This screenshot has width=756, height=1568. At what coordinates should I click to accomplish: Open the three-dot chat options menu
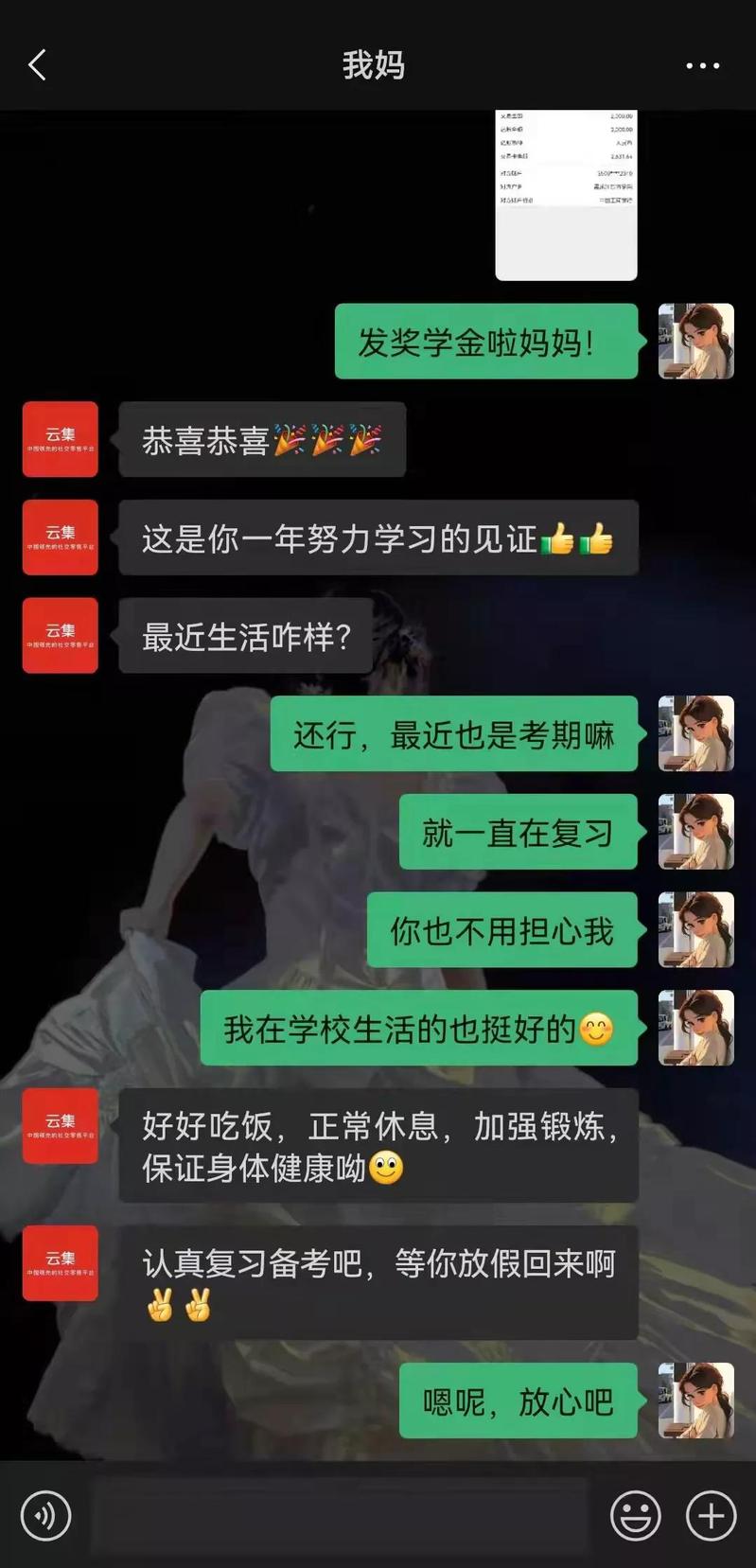click(702, 65)
